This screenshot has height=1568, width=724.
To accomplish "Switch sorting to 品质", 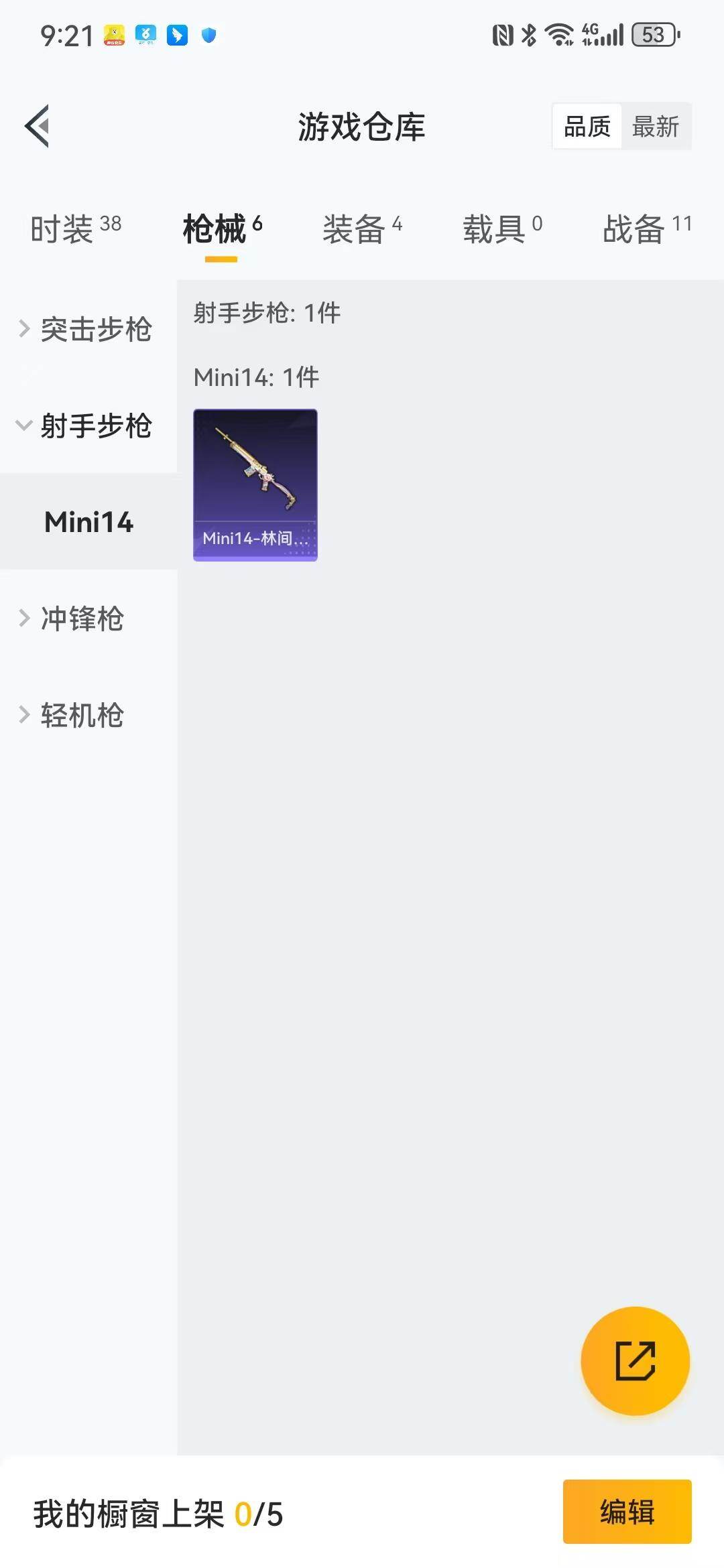I will (587, 126).
